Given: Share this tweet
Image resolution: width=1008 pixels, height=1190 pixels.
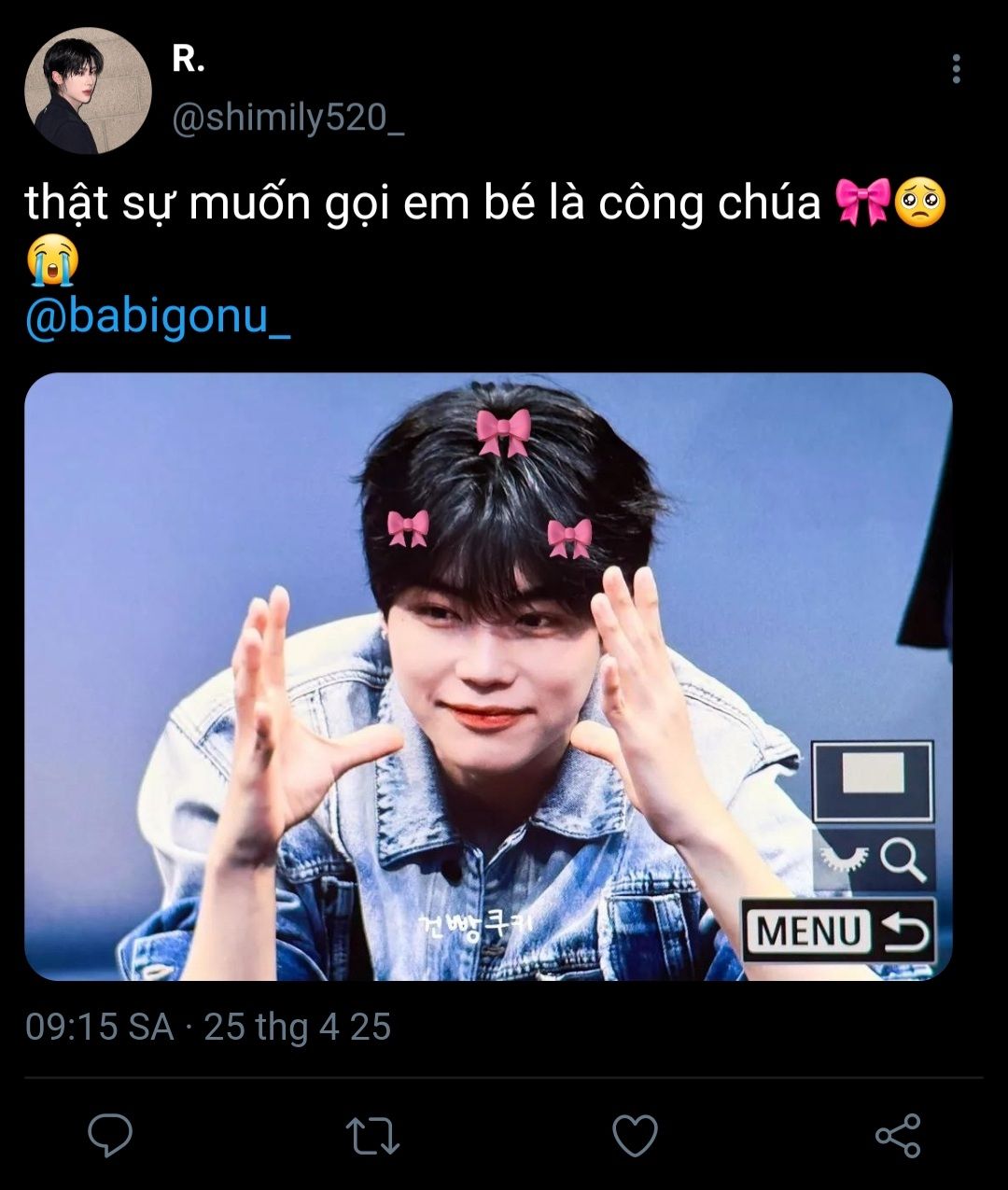Looking at the screenshot, I should (897, 1136).
